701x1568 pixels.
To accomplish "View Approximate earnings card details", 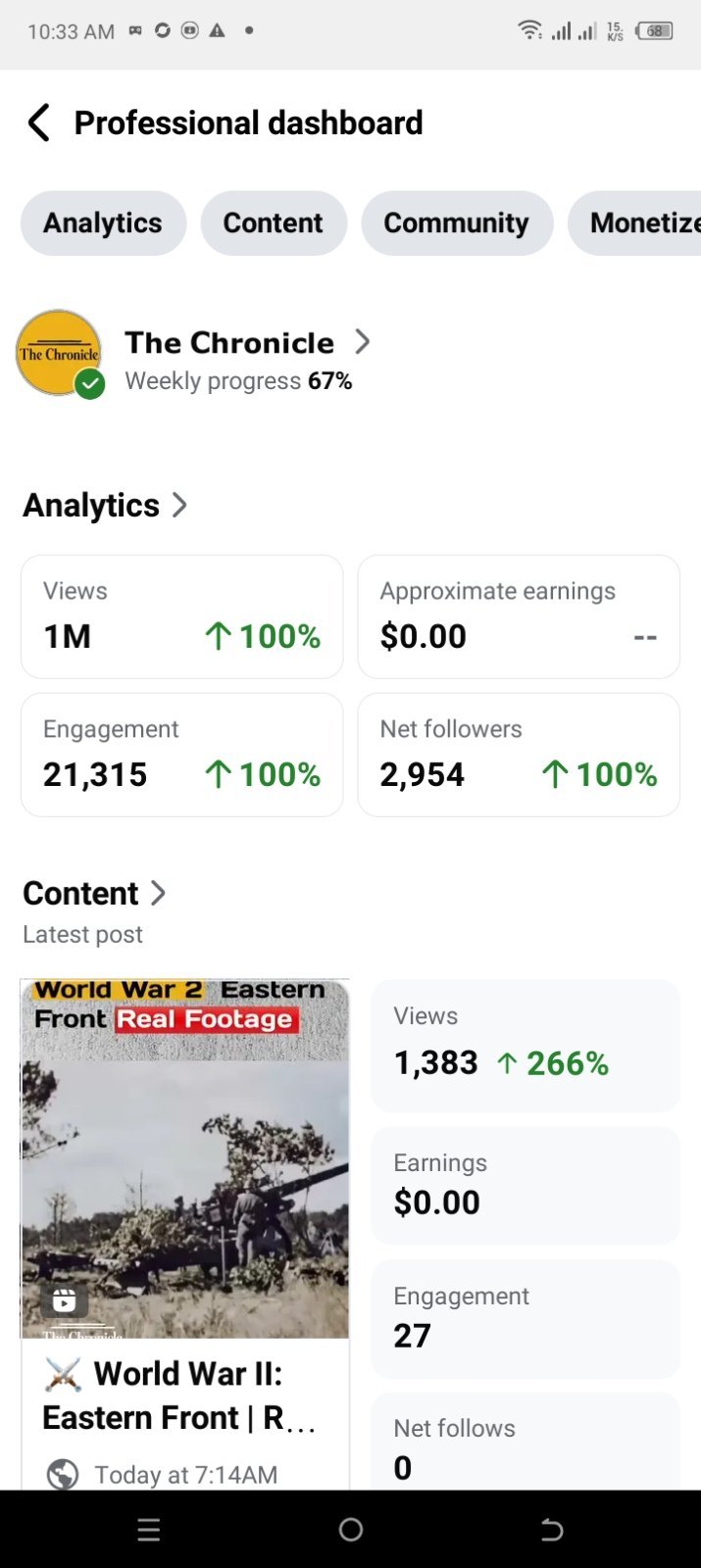I will (519, 616).
